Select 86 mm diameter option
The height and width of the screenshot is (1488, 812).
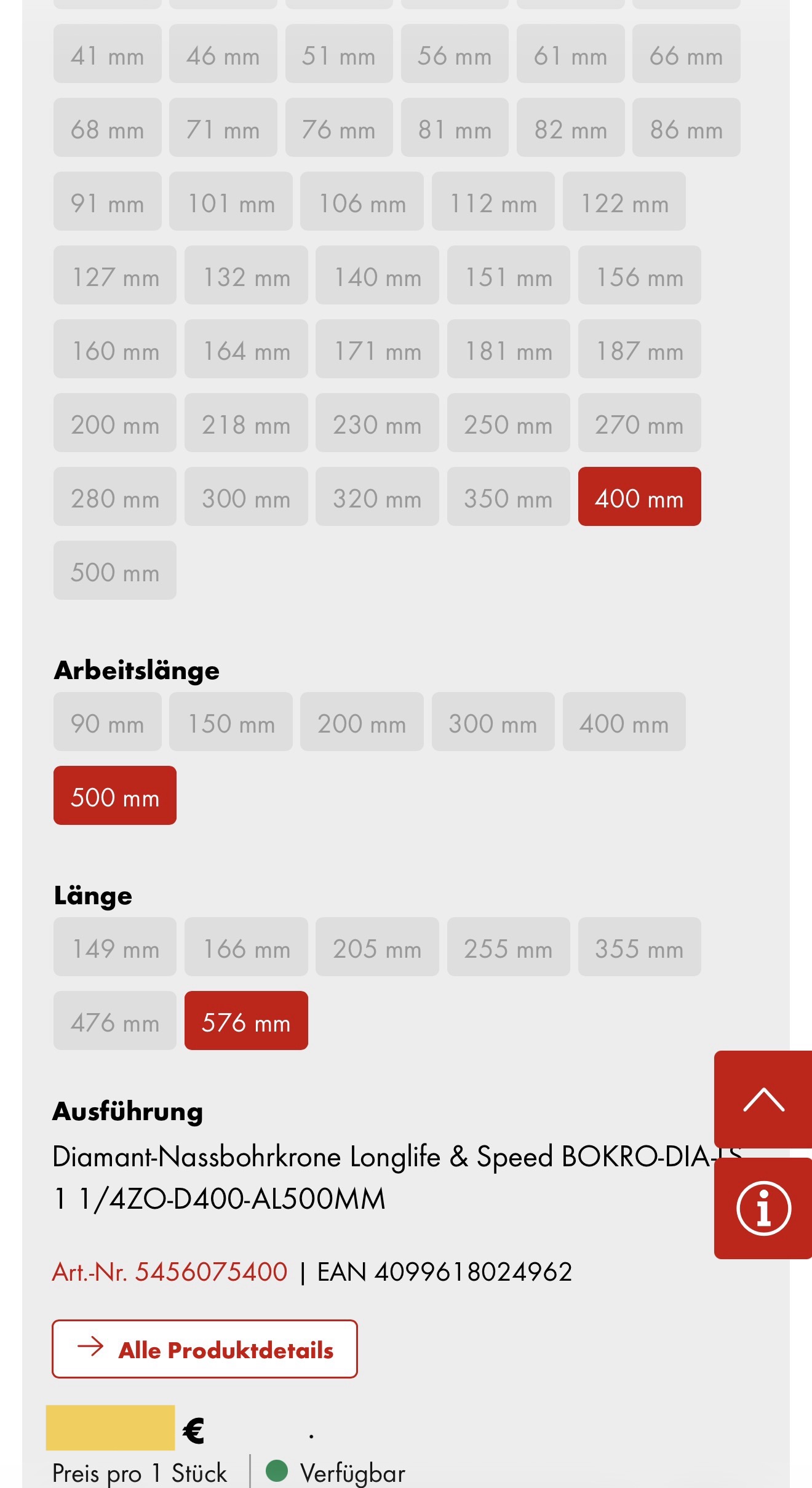(x=686, y=127)
